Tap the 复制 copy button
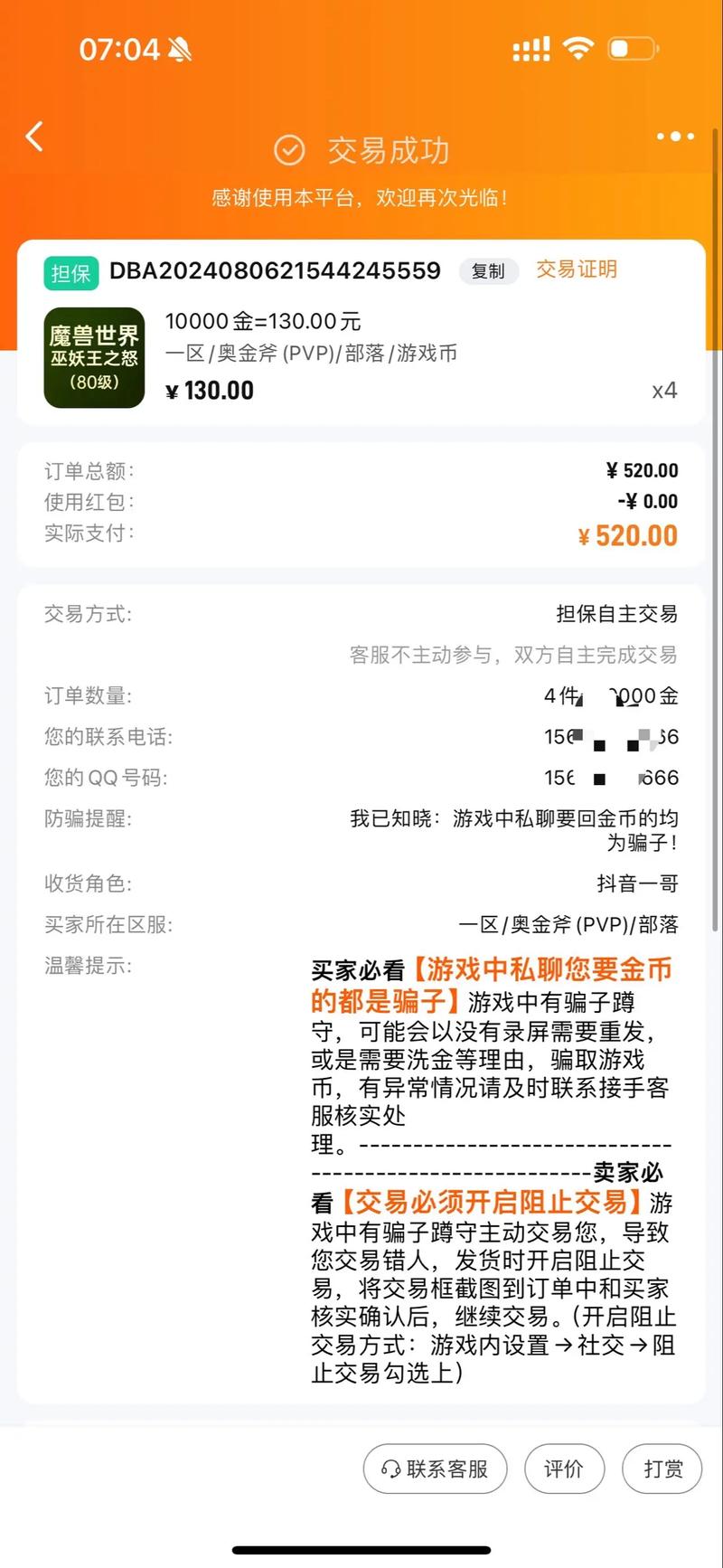The image size is (723, 1568). [x=488, y=271]
